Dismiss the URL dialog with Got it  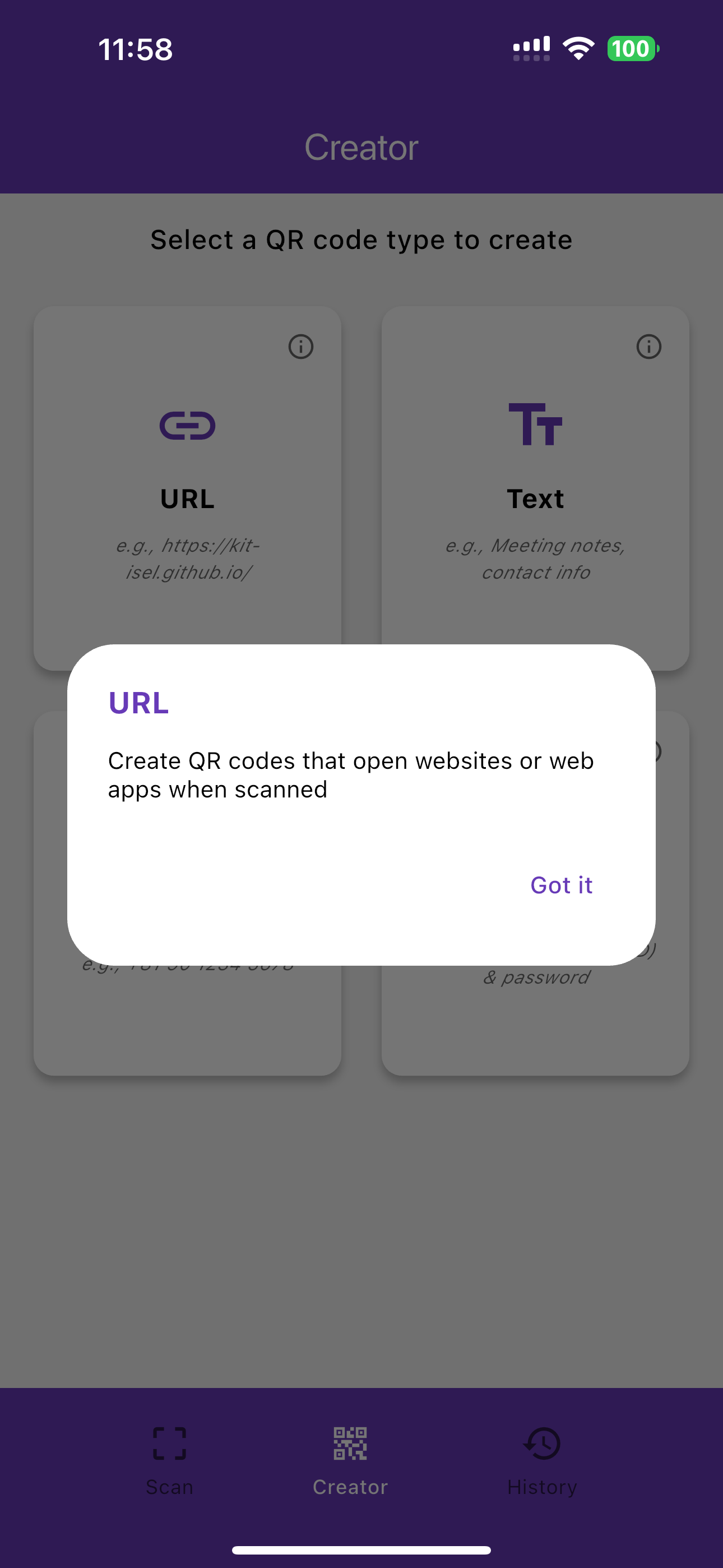[x=560, y=885]
